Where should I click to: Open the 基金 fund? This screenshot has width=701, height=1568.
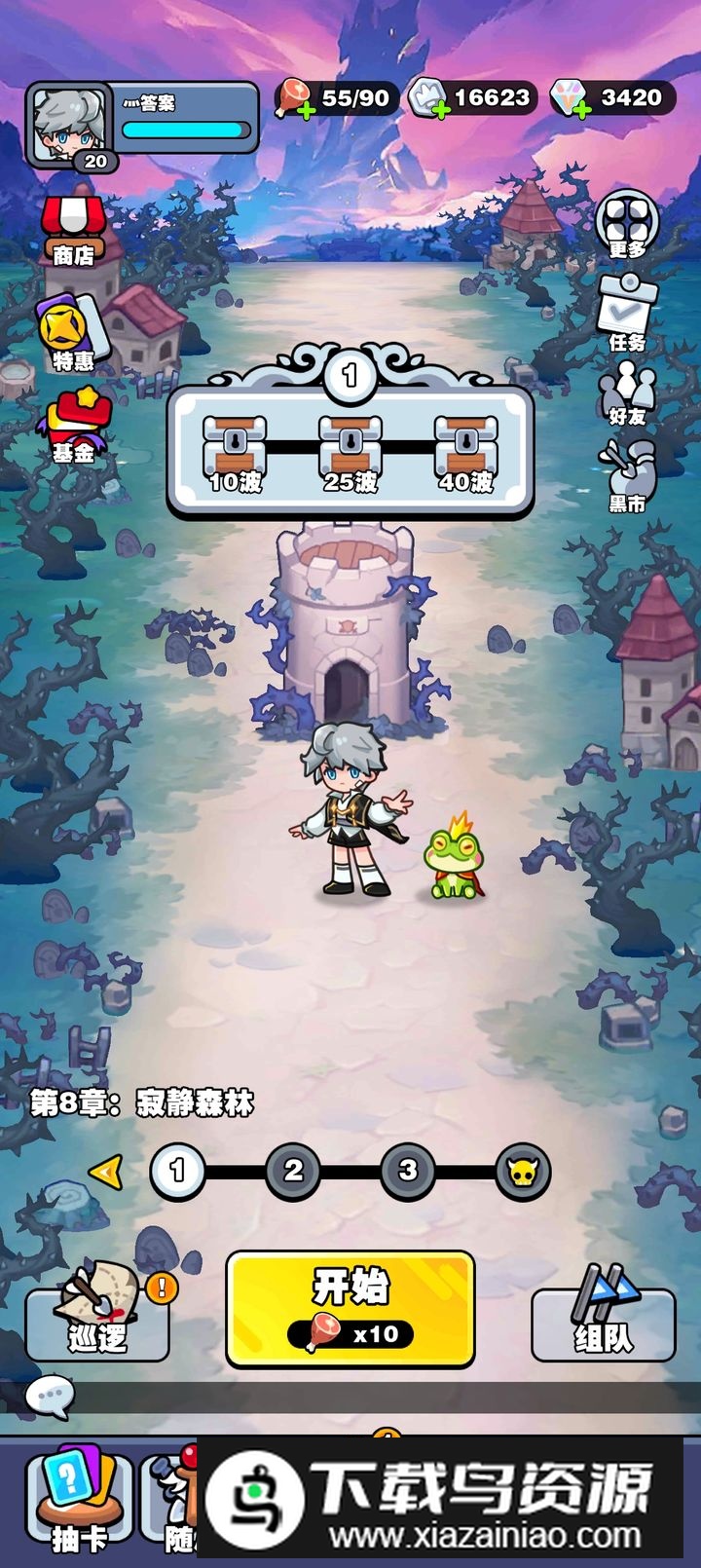pos(74,427)
